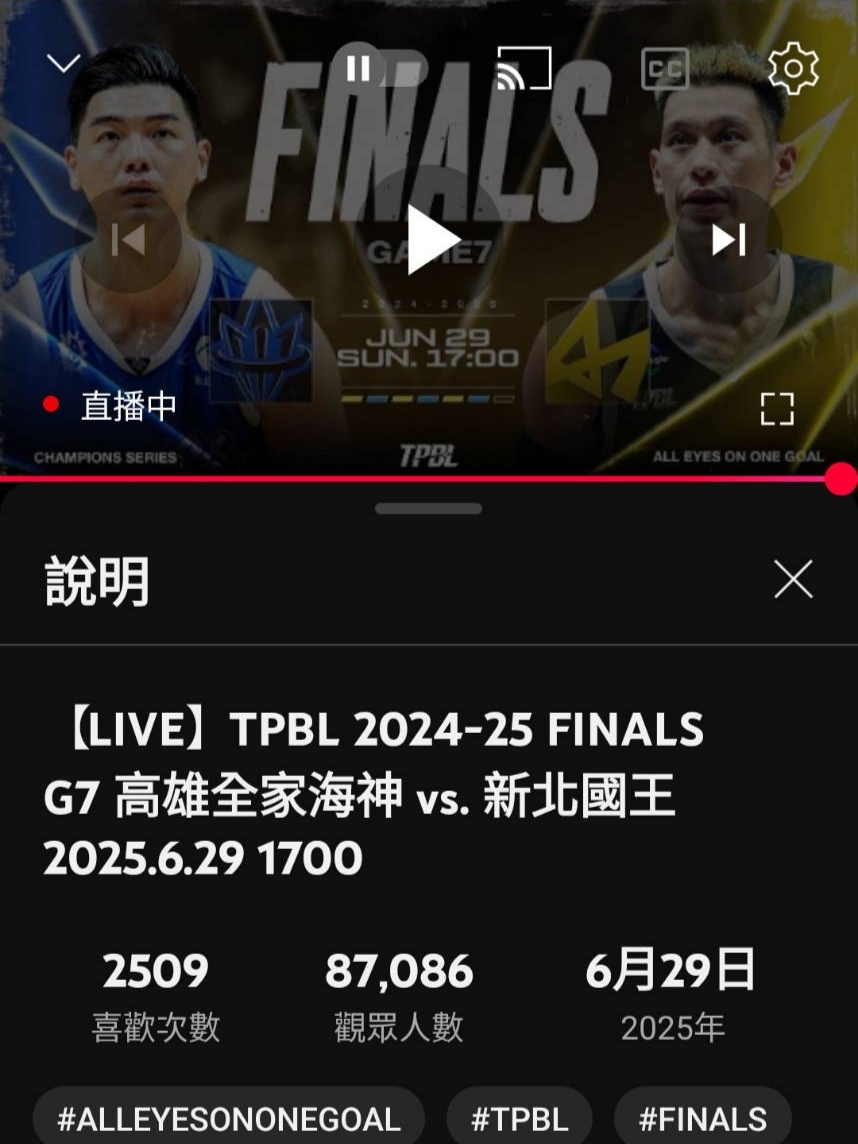
Task: Open the #ALLEYESONONEGOAL hashtag
Action: point(229,1119)
